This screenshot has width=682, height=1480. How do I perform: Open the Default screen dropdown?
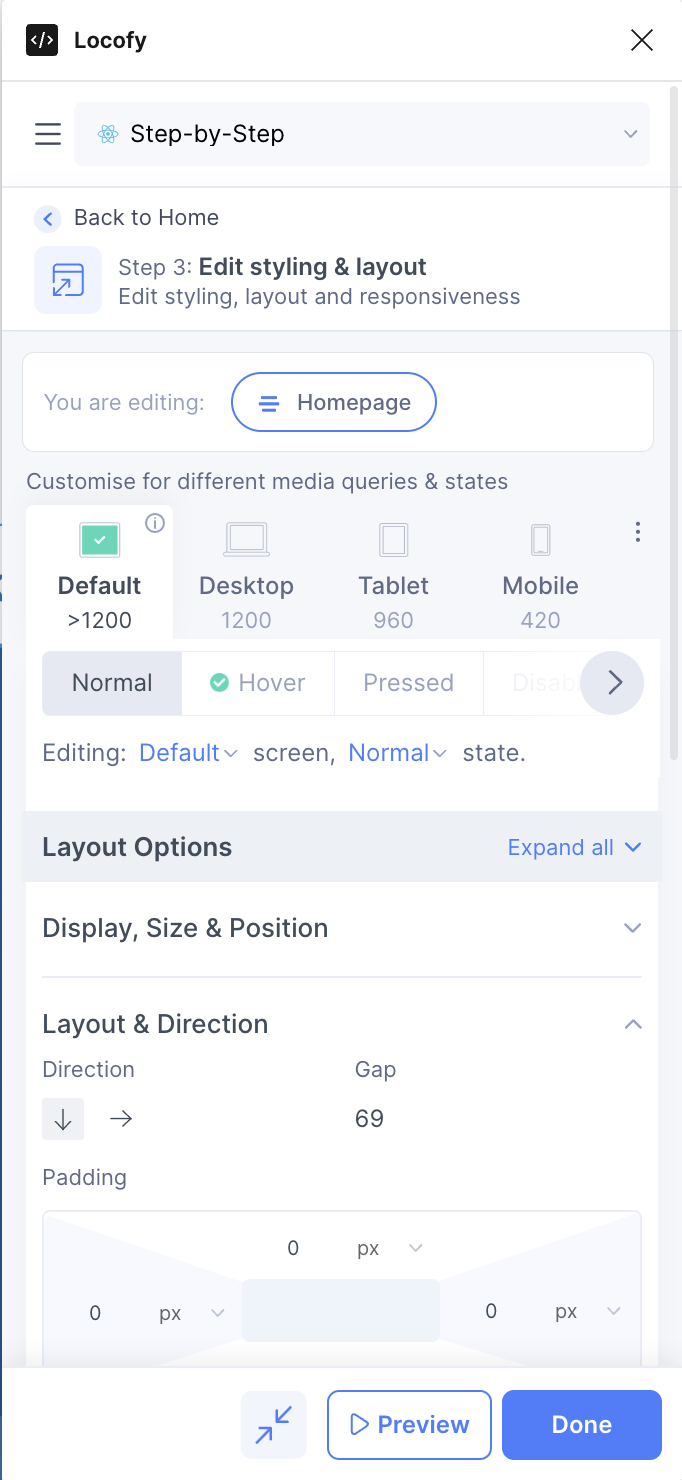[x=188, y=753]
